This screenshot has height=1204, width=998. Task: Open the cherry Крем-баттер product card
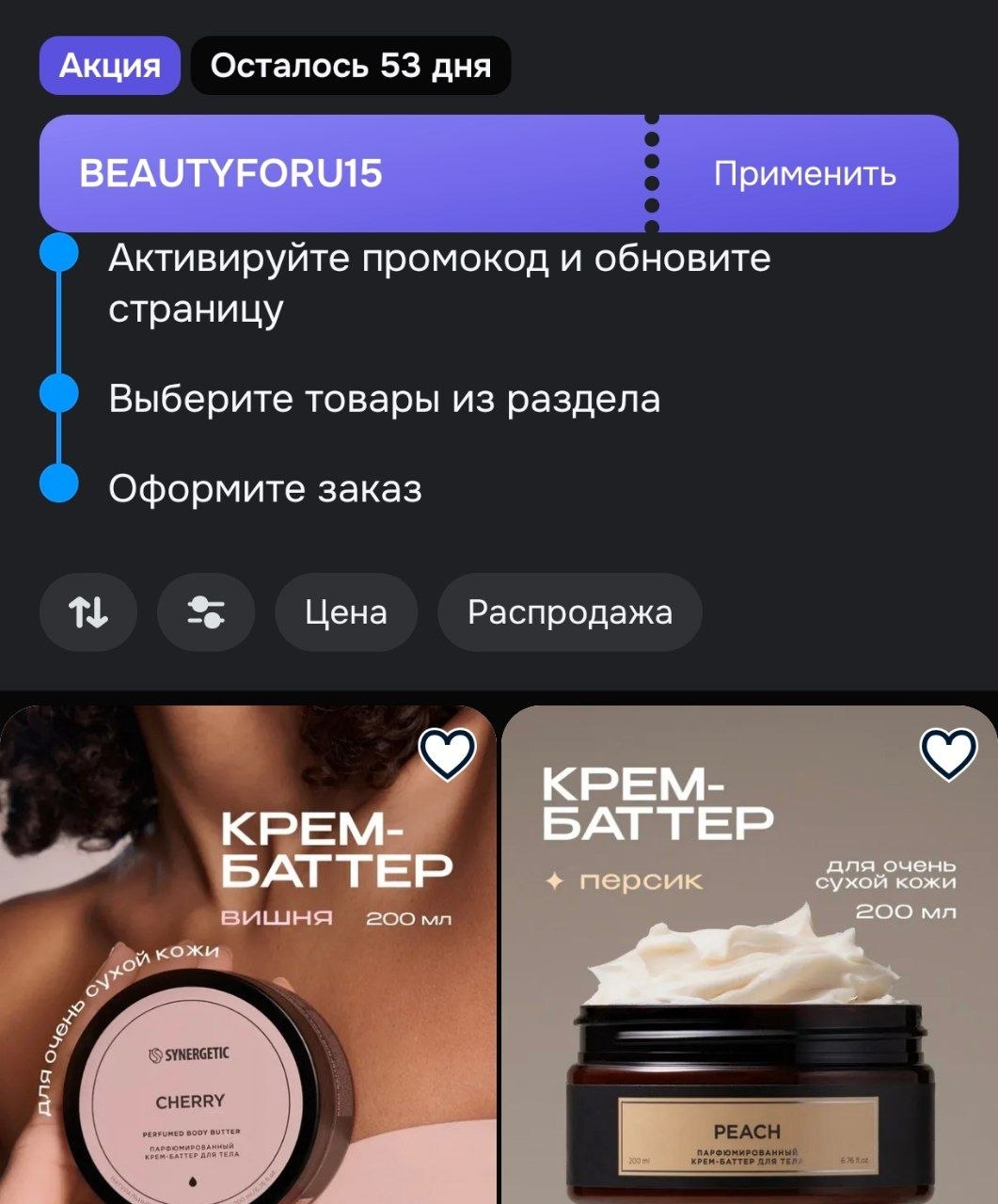(x=246, y=988)
